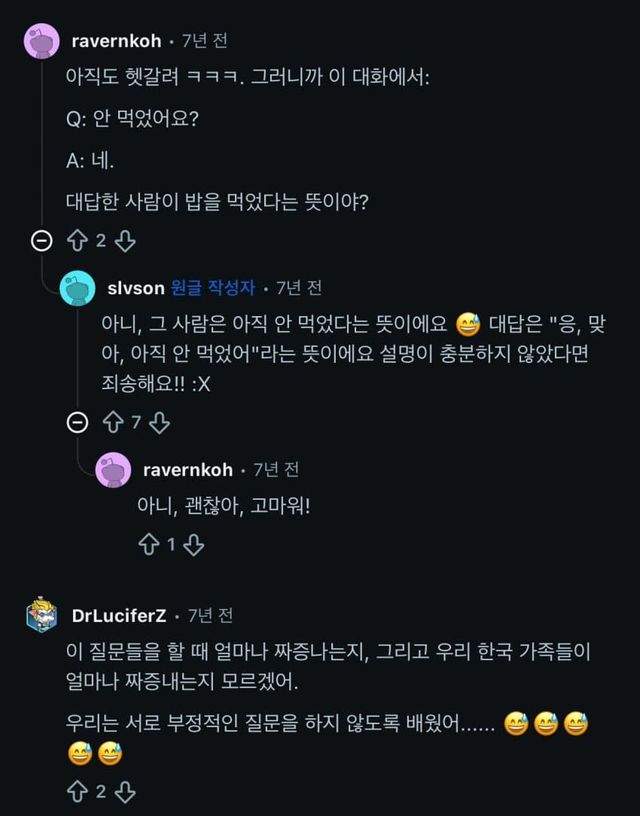Open slvson's profile from the username

point(136,288)
